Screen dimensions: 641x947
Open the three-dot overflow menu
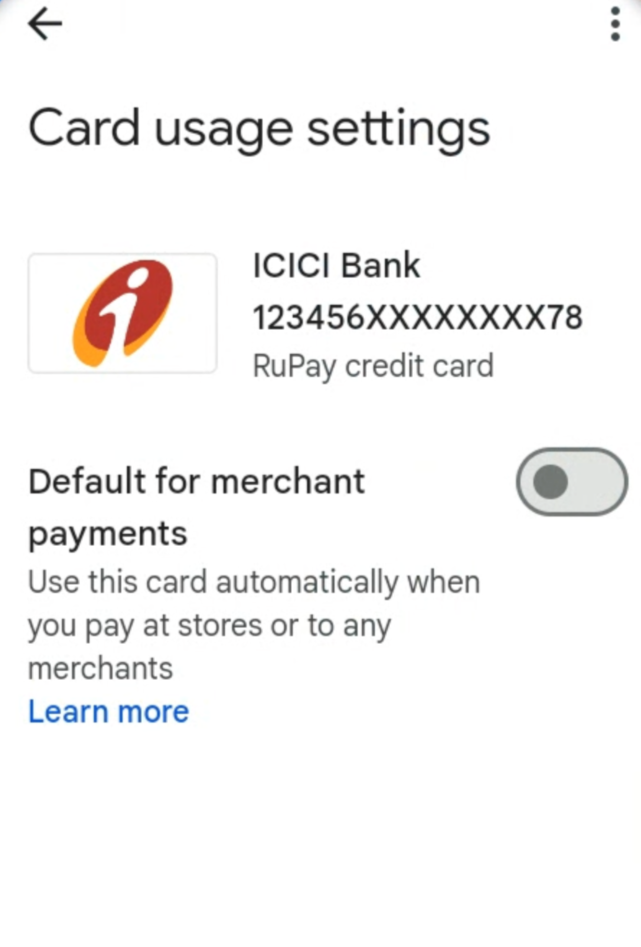[x=615, y=24]
